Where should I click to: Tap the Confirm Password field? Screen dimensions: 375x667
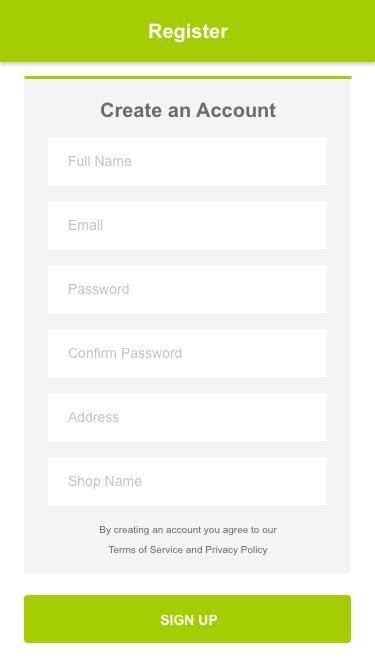tap(187, 353)
